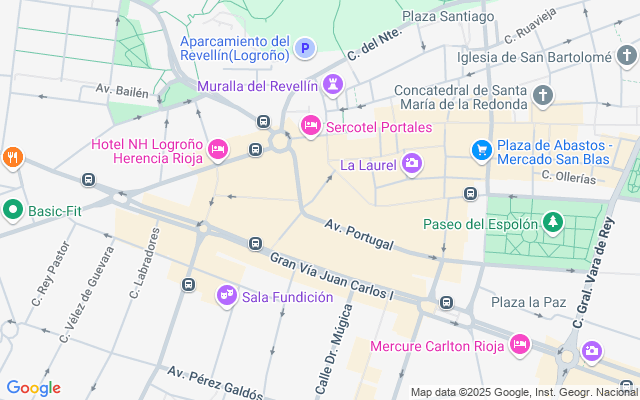Open the Mercure Carlton Rioja hotel marker
This screenshot has height=400, width=640.
[519, 345]
